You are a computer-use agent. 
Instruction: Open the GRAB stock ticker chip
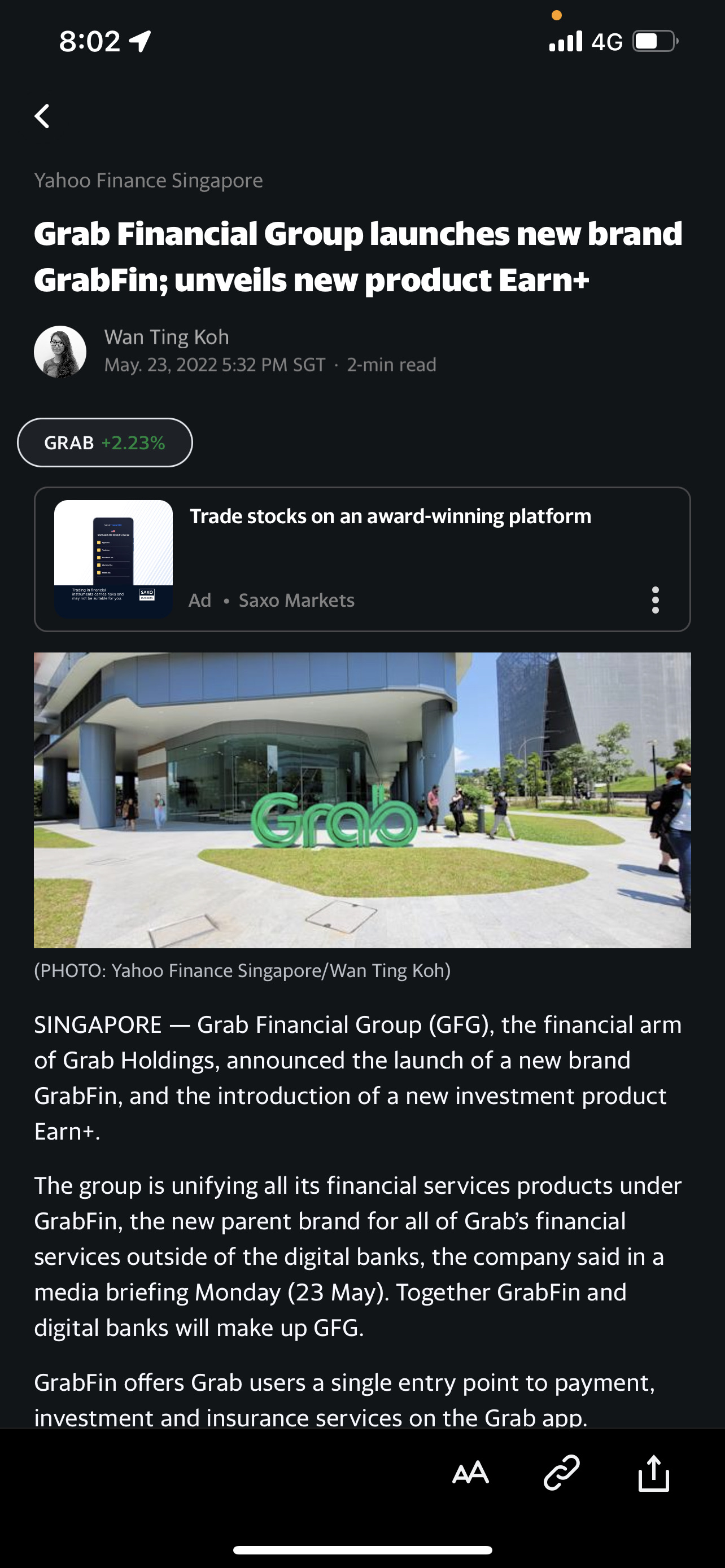tap(104, 443)
